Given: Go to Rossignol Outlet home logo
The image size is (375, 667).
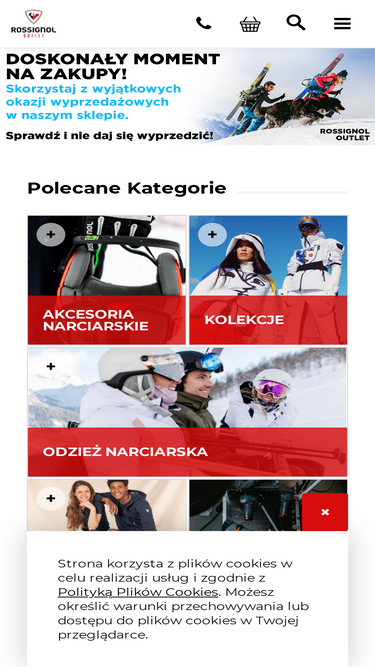Looking at the screenshot, I should pyautogui.click(x=33, y=24).
